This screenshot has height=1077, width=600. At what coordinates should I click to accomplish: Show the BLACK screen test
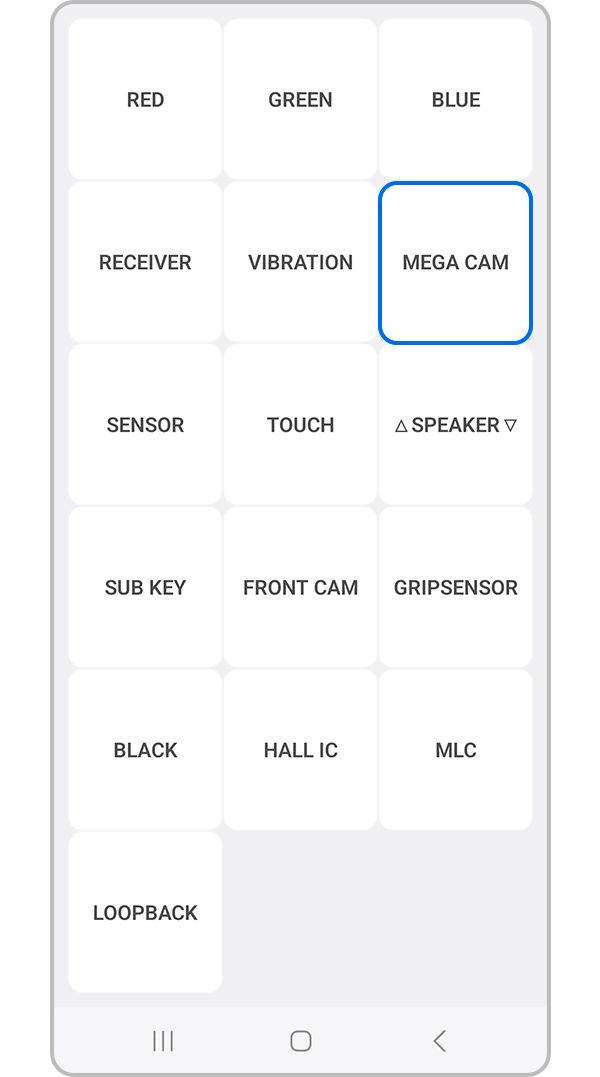pyautogui.click(x=145, y=750)
